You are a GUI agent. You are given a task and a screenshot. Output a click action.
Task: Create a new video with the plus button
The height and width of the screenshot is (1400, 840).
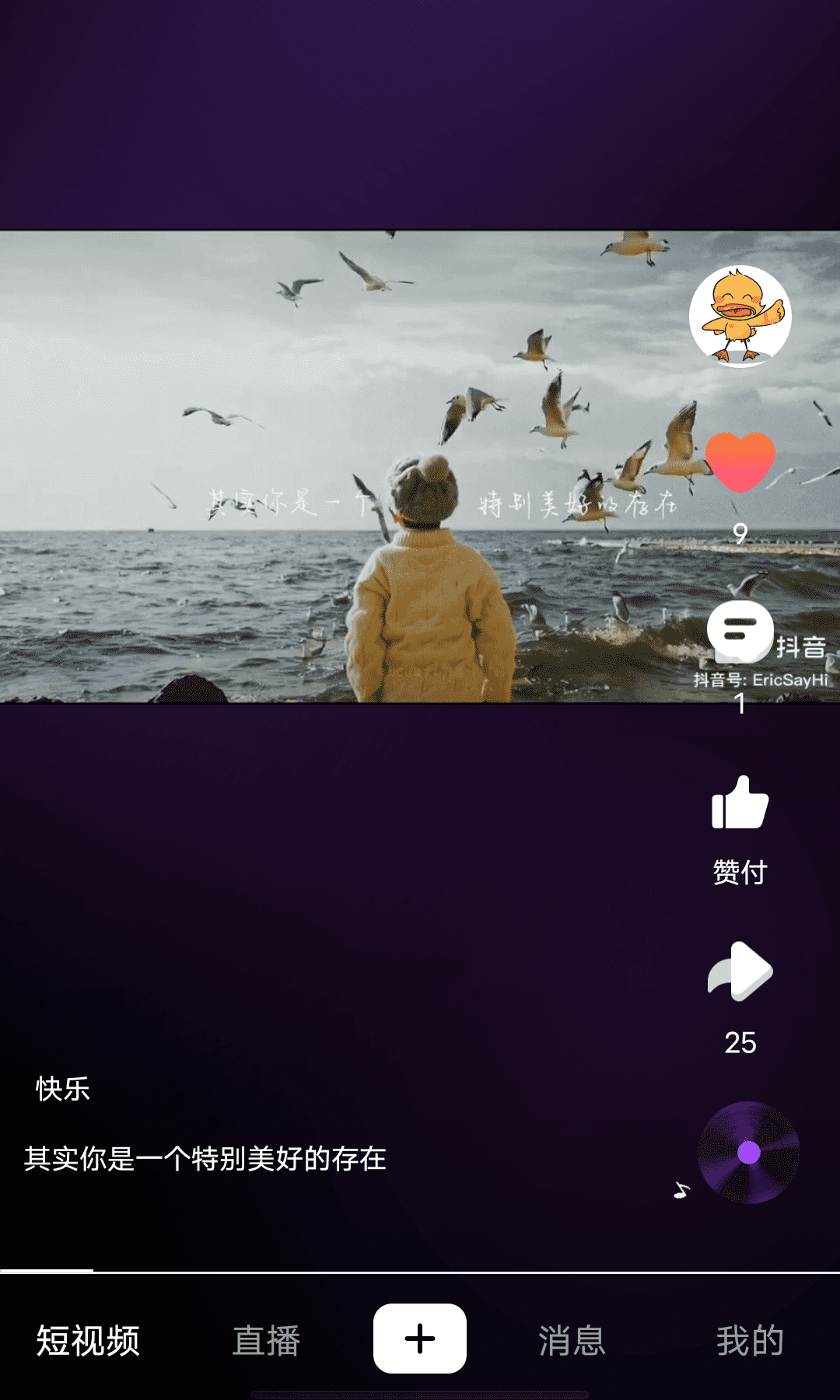tap(420, 1339)
